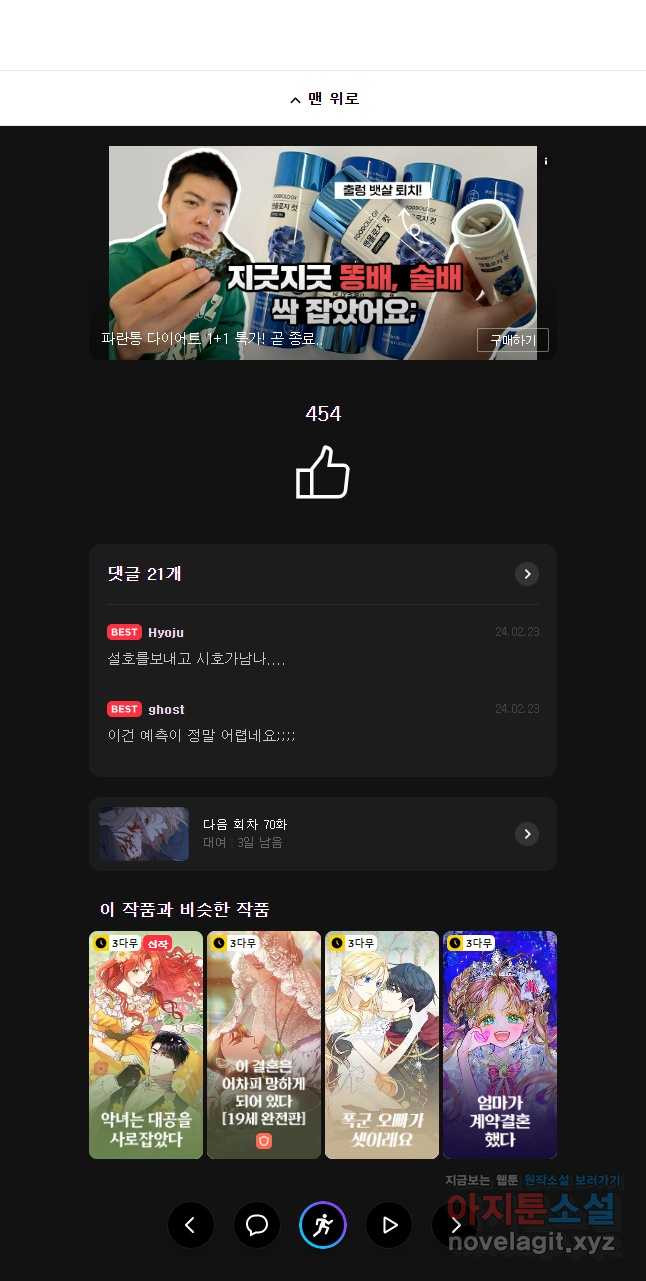The width and height of the screenshot is (646, 1281).
Task: Tap the running figure icon
Action: pos(323,1225)
